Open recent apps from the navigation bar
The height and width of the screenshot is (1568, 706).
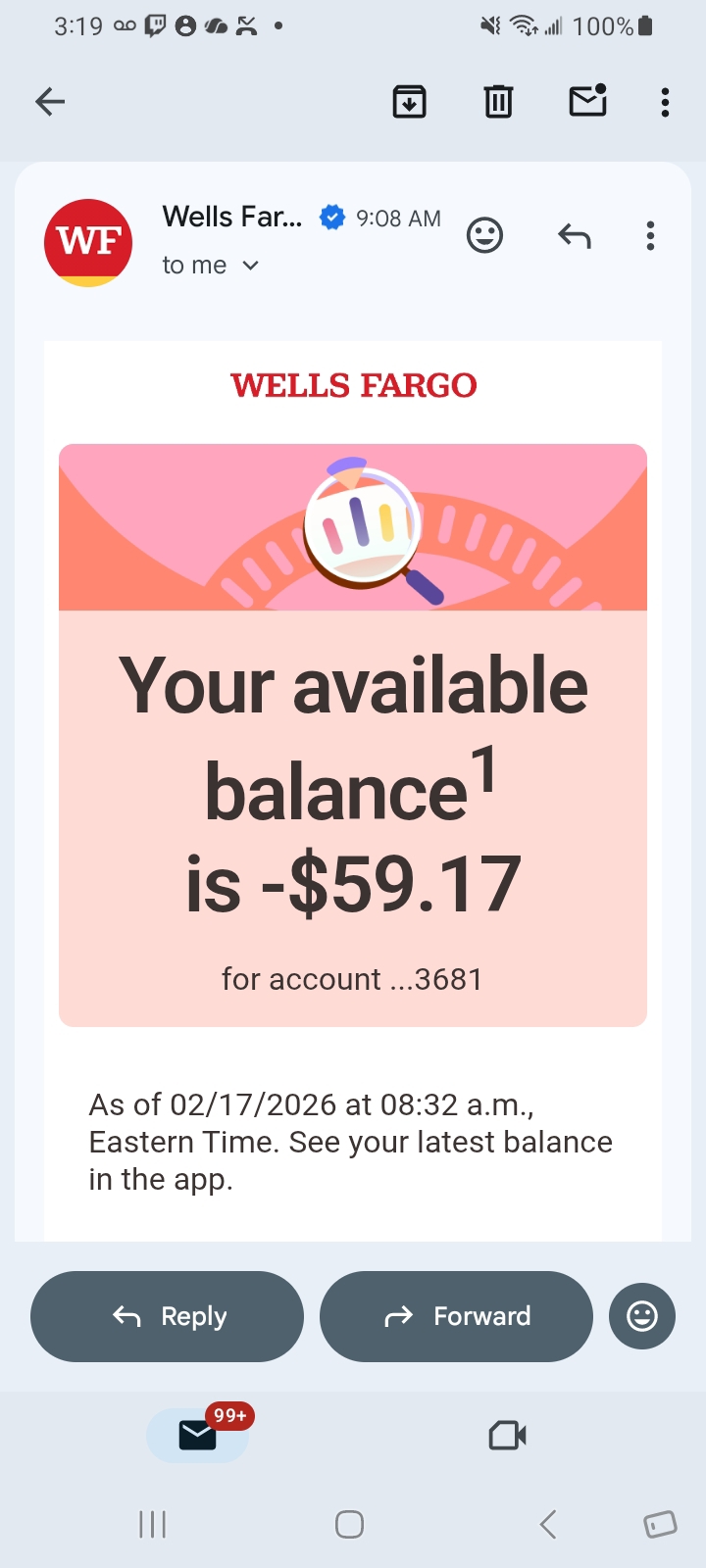[x=153, y=1524]
